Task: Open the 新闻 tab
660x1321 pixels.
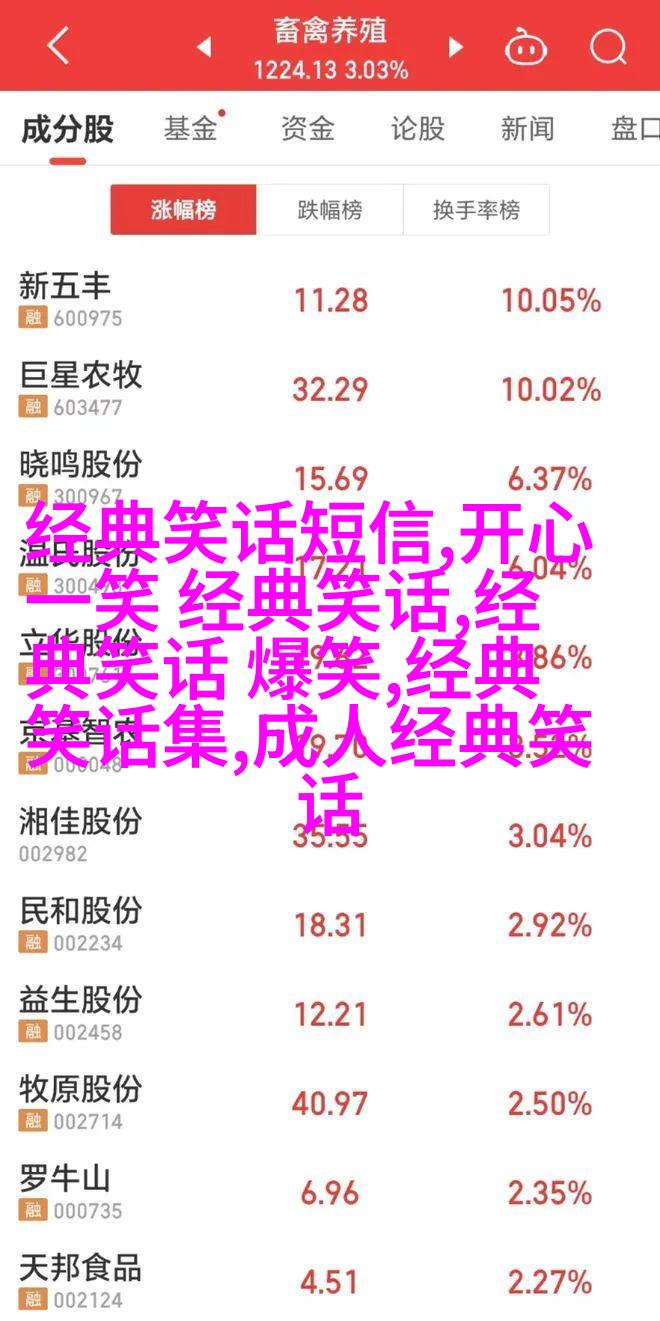Action: (x=528, y=129)
